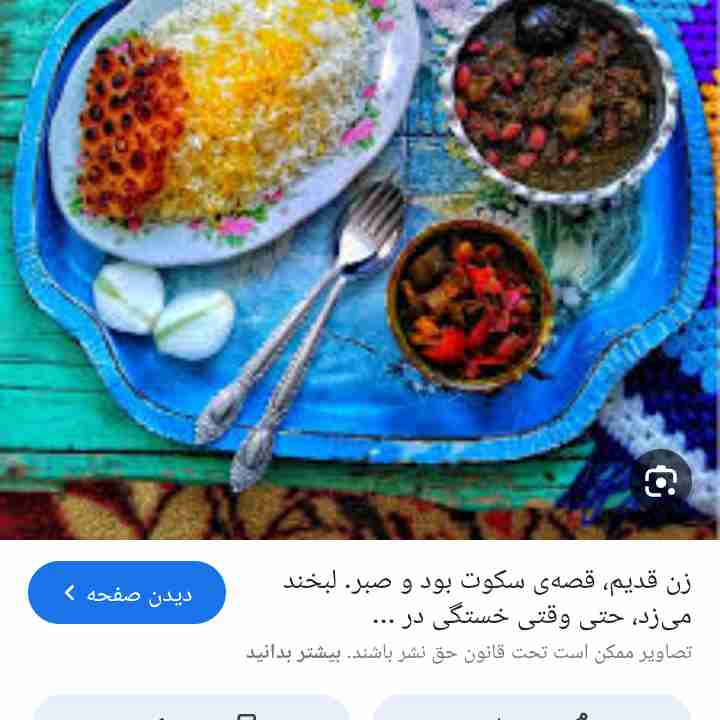Open the food tray image full view
The height and width of the screenshot is (720, 720).
[360, 250]
